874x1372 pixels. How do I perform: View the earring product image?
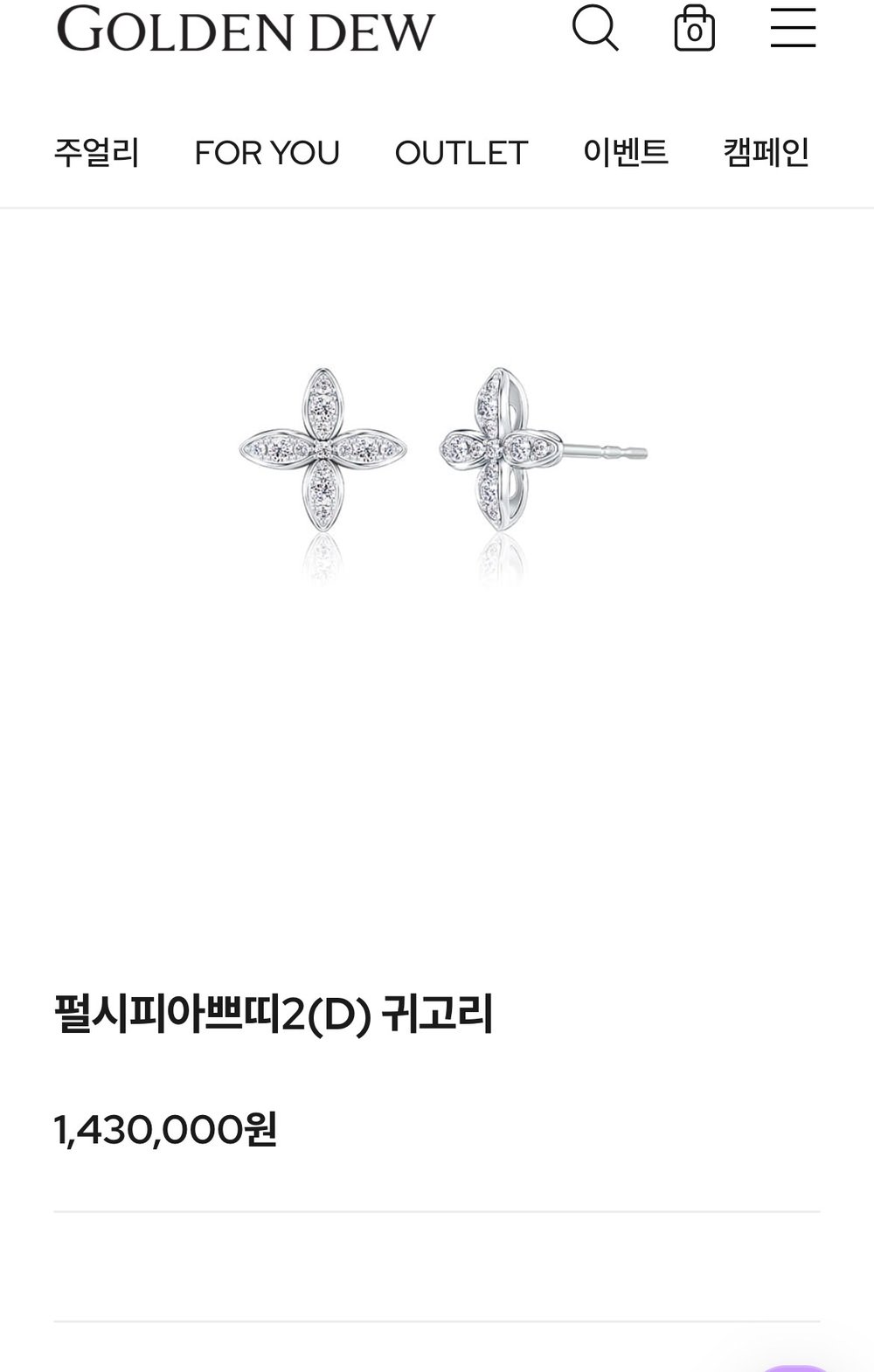coord(443,472)
